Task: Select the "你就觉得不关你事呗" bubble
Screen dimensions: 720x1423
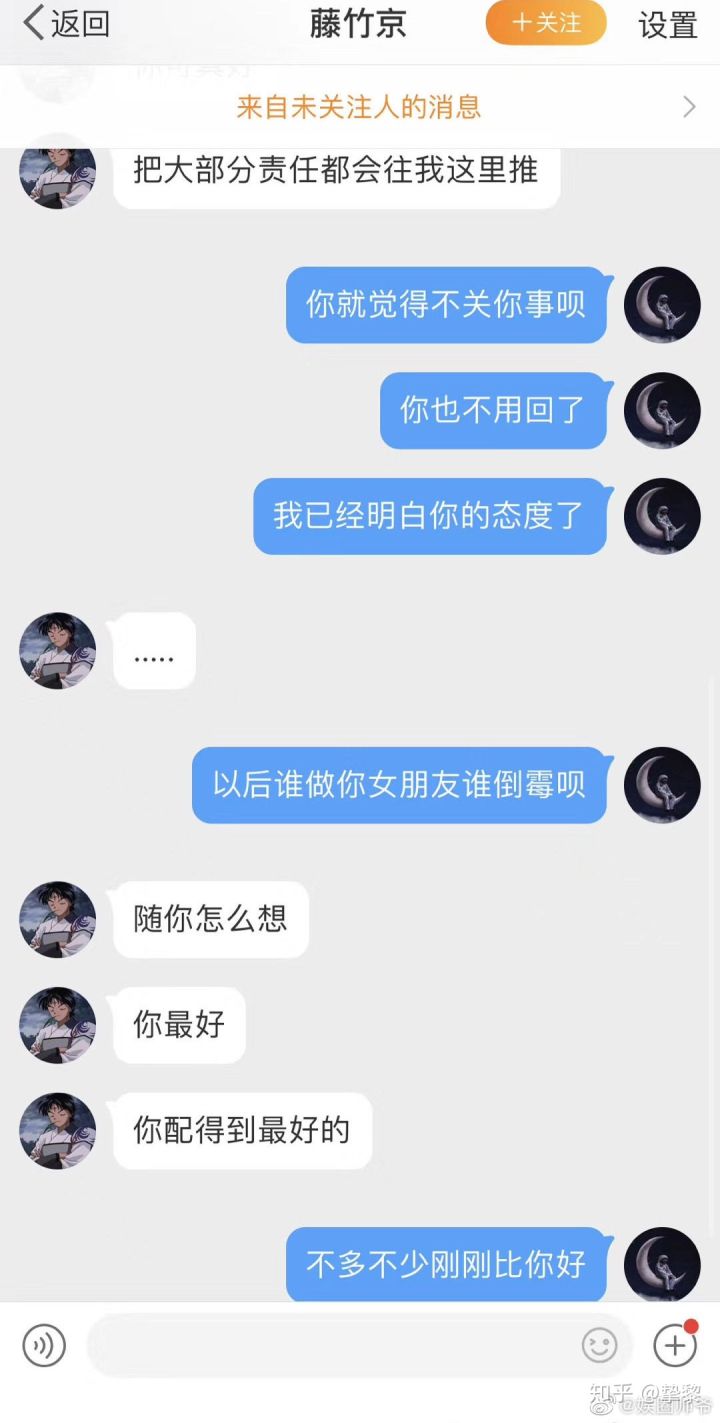Action: 446,305
